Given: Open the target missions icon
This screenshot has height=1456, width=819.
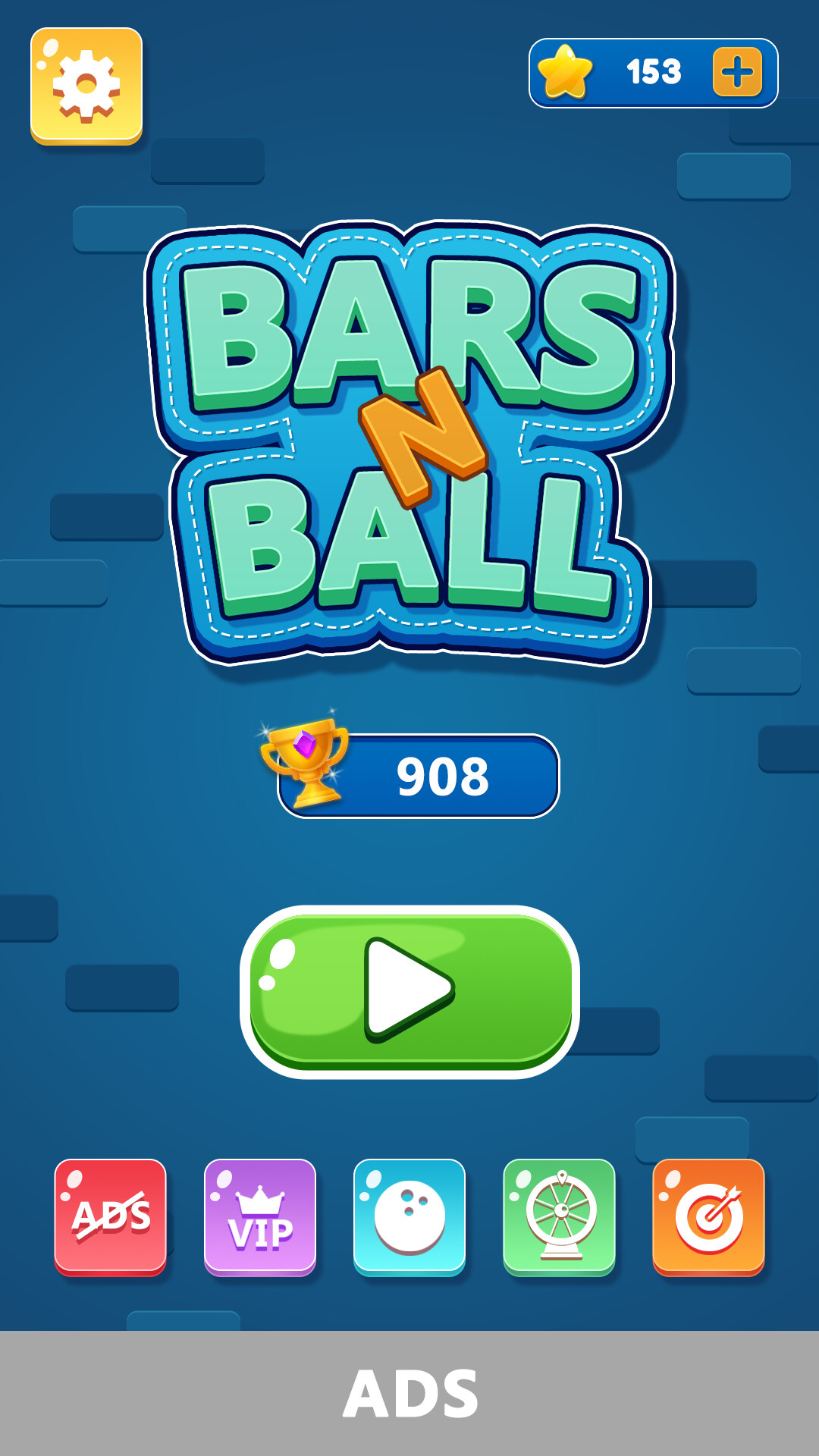Looking at the screenshot, I should point(708,1216).
